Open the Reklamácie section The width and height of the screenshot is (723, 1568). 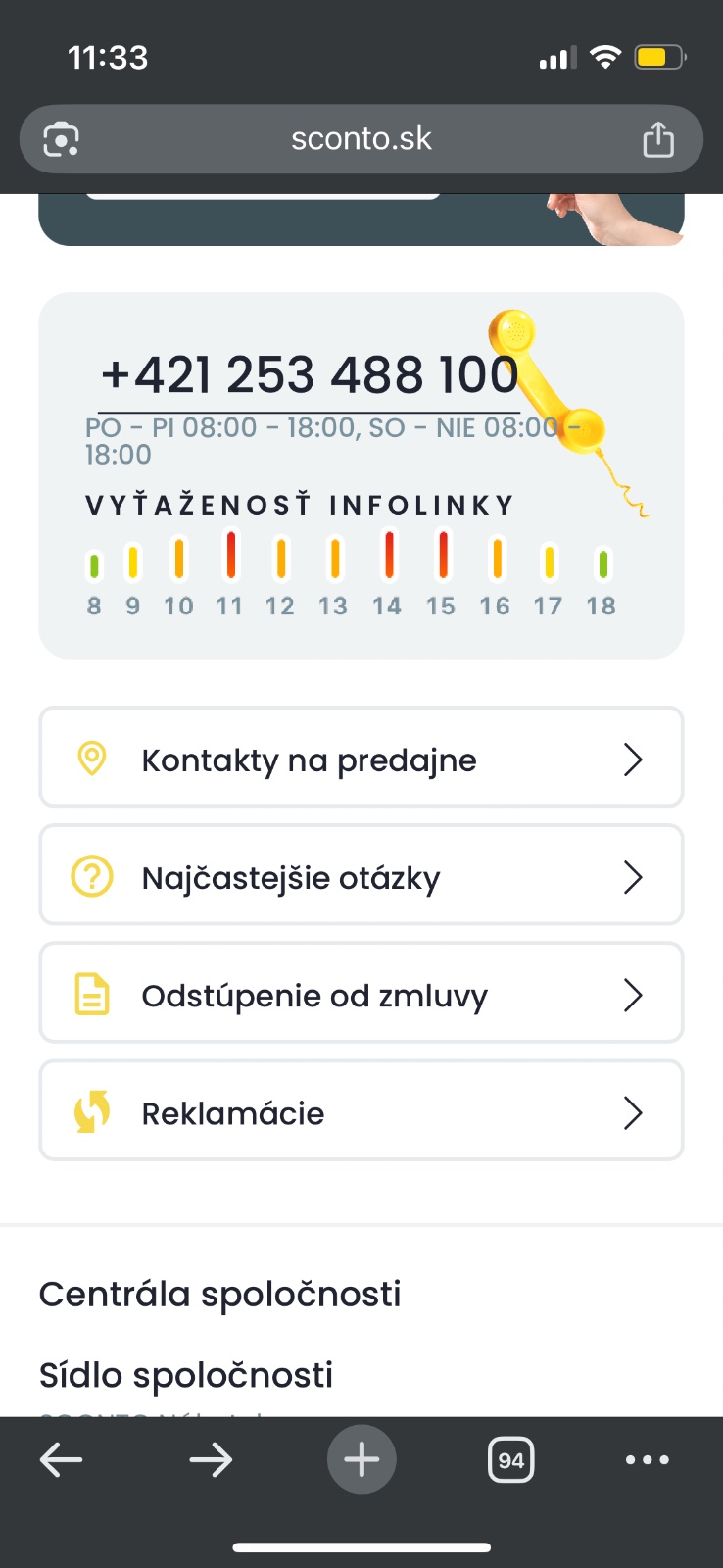(x=361, y=1111)
